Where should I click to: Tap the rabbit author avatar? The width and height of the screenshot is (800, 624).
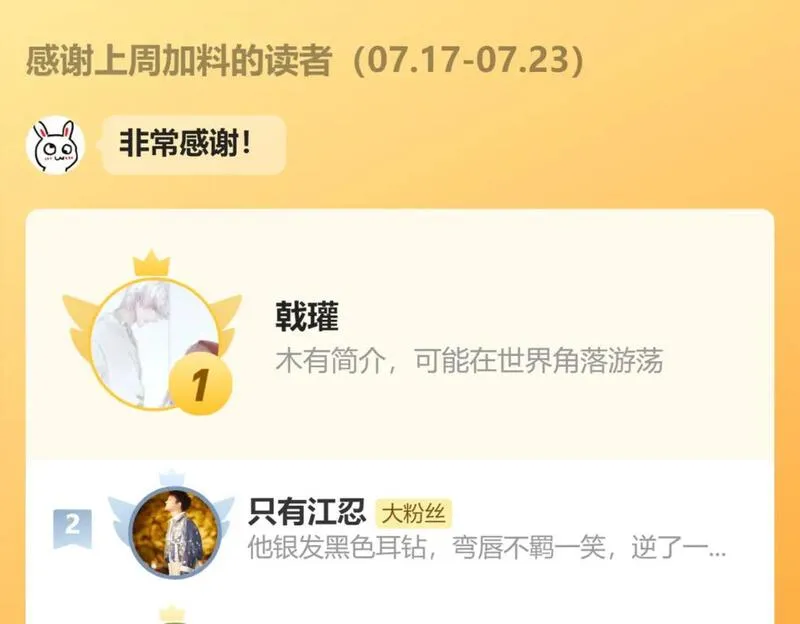[56, 145]
